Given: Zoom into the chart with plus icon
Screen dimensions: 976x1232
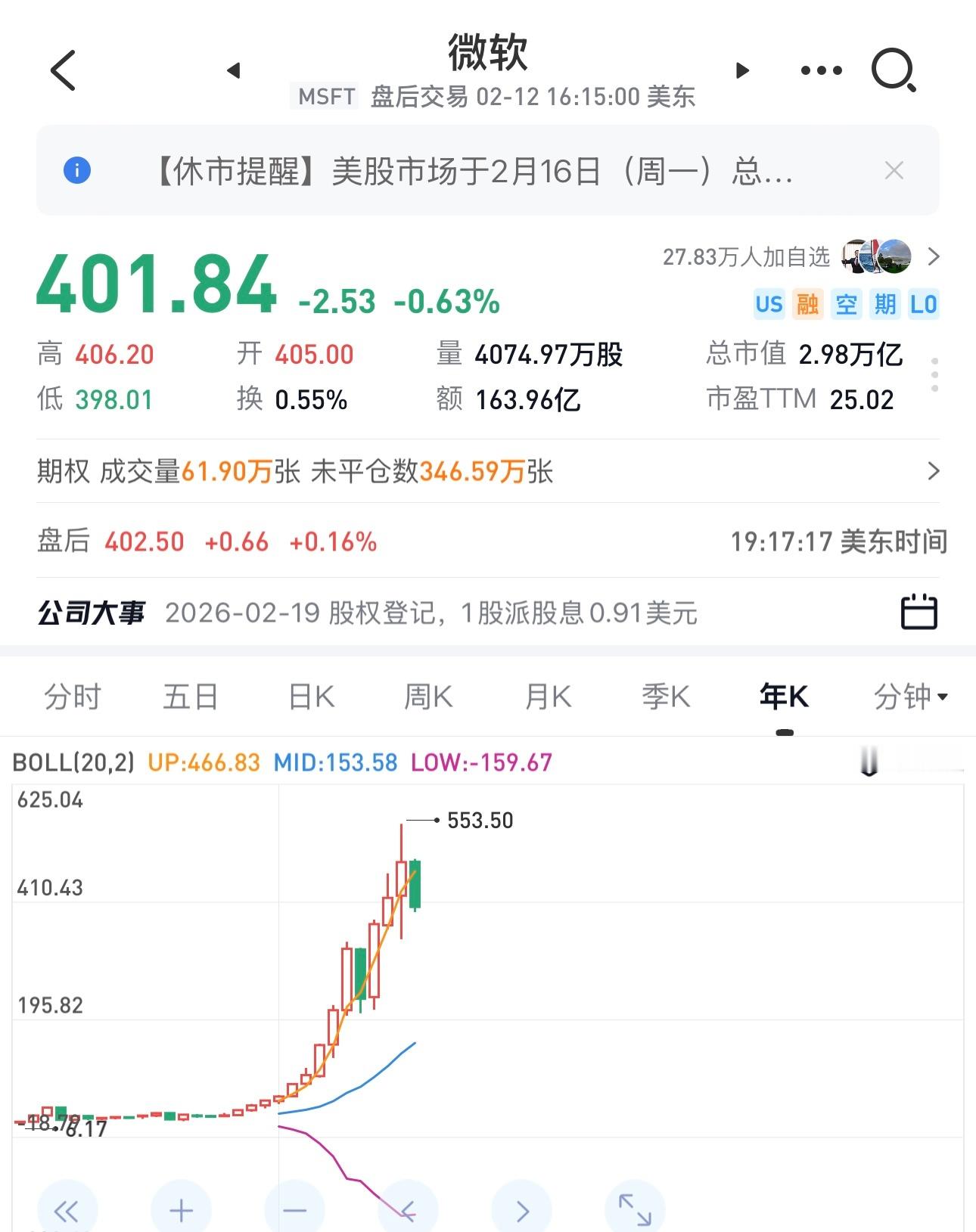Looking at the screenshot, I should 179,1209.
